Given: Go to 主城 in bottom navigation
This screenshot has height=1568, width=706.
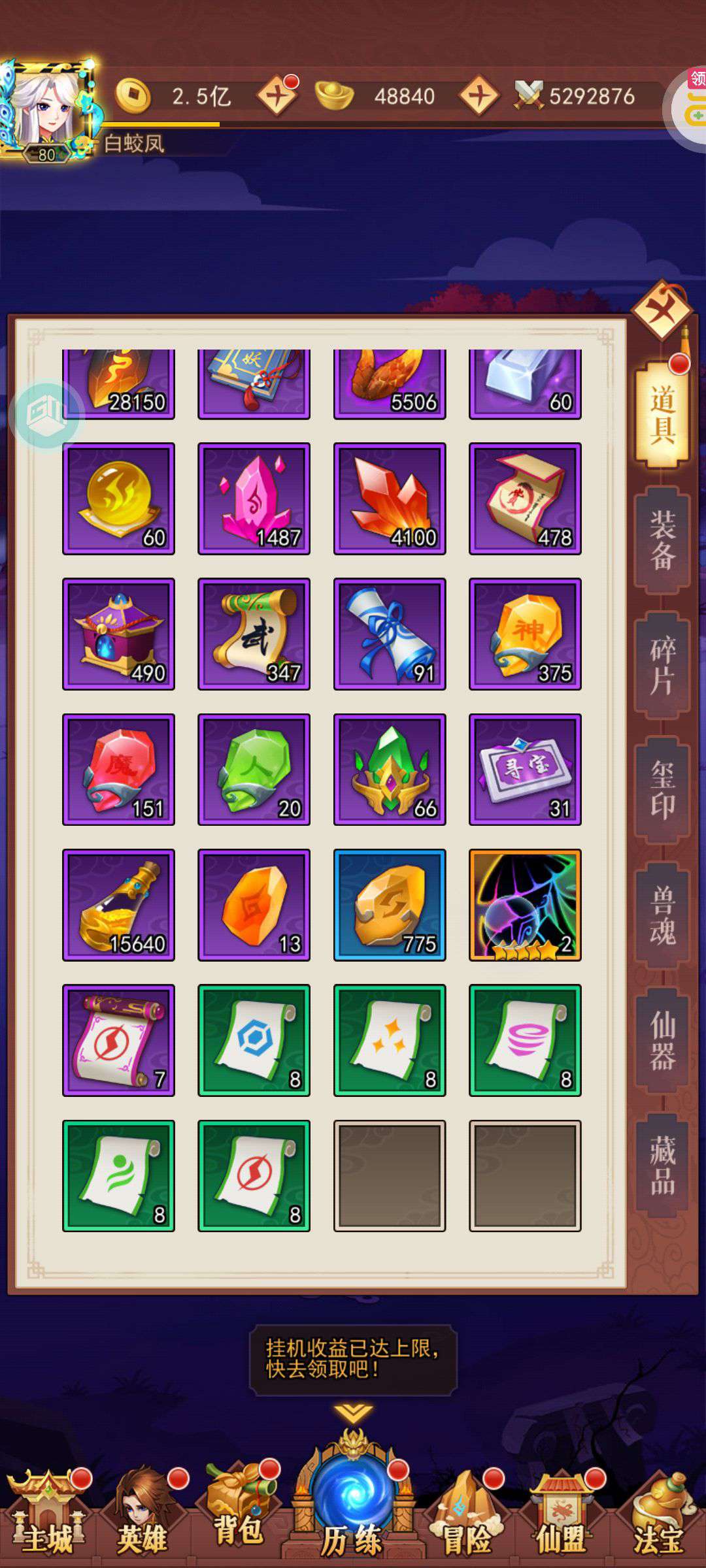Looking at the screenshot, I should pyautogui.click(x=47, y=1514).
